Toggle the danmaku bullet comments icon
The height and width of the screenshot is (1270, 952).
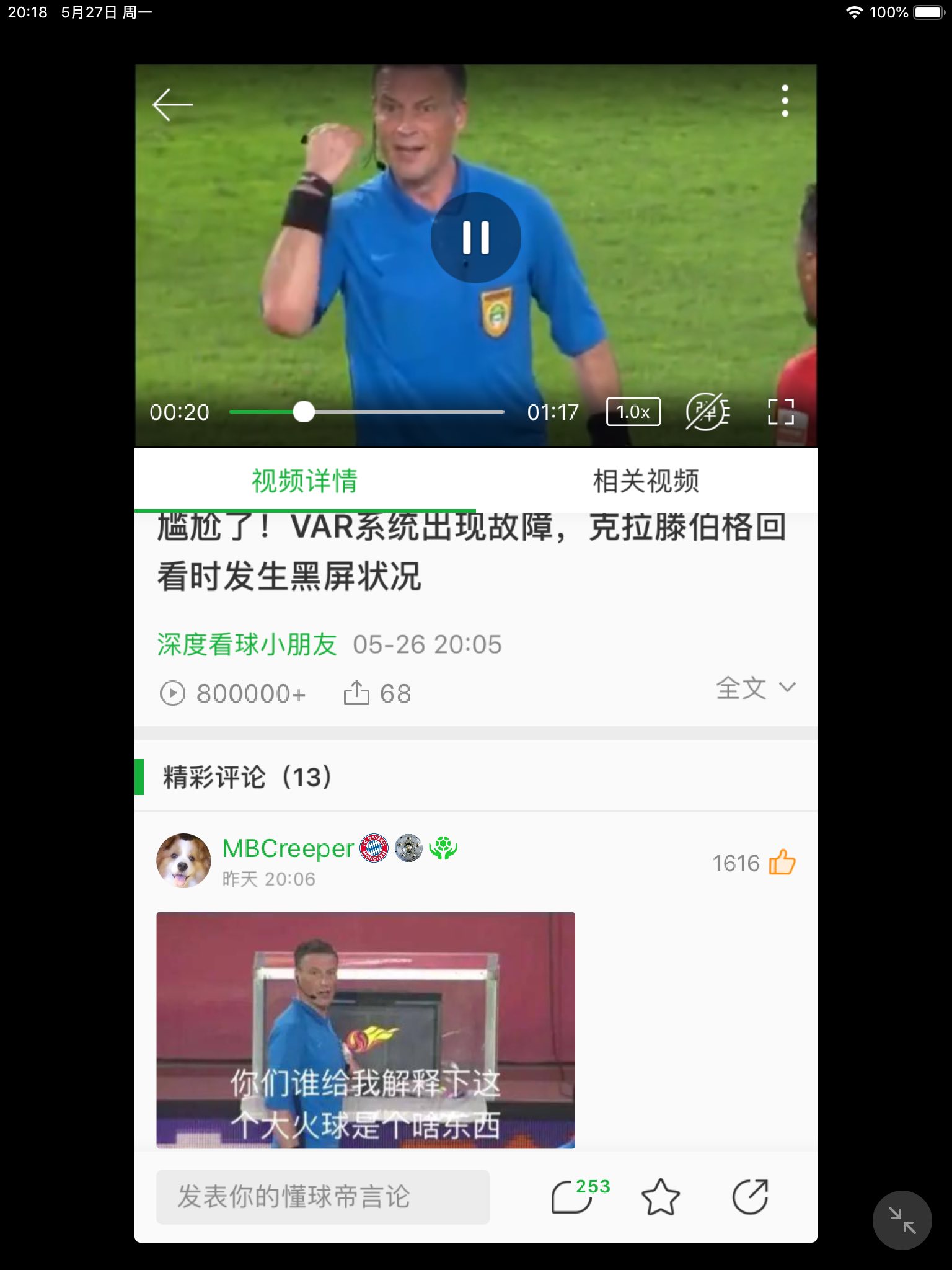pos(707,412)
